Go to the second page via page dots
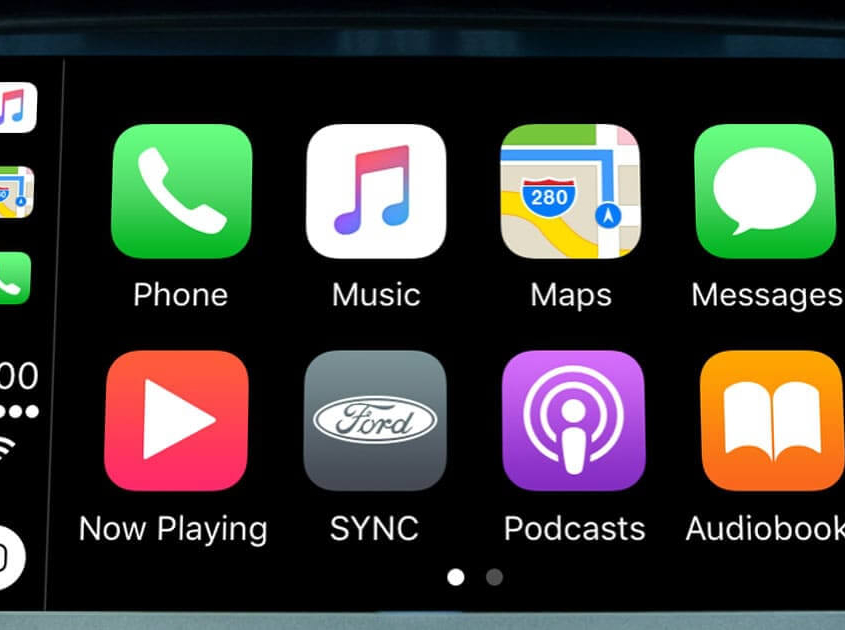The width and height of the screenshot is (845, 630). tap(494, 577)
